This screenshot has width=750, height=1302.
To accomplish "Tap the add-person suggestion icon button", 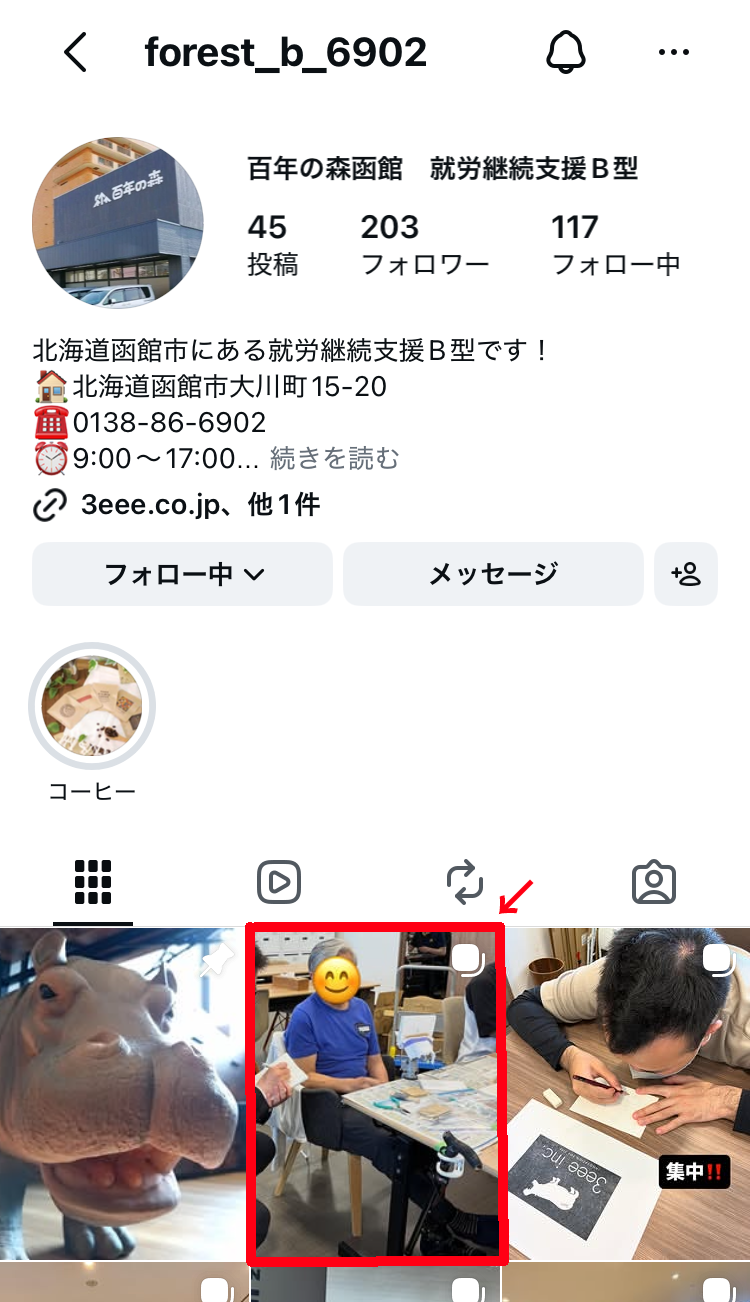I will (686, 574).
